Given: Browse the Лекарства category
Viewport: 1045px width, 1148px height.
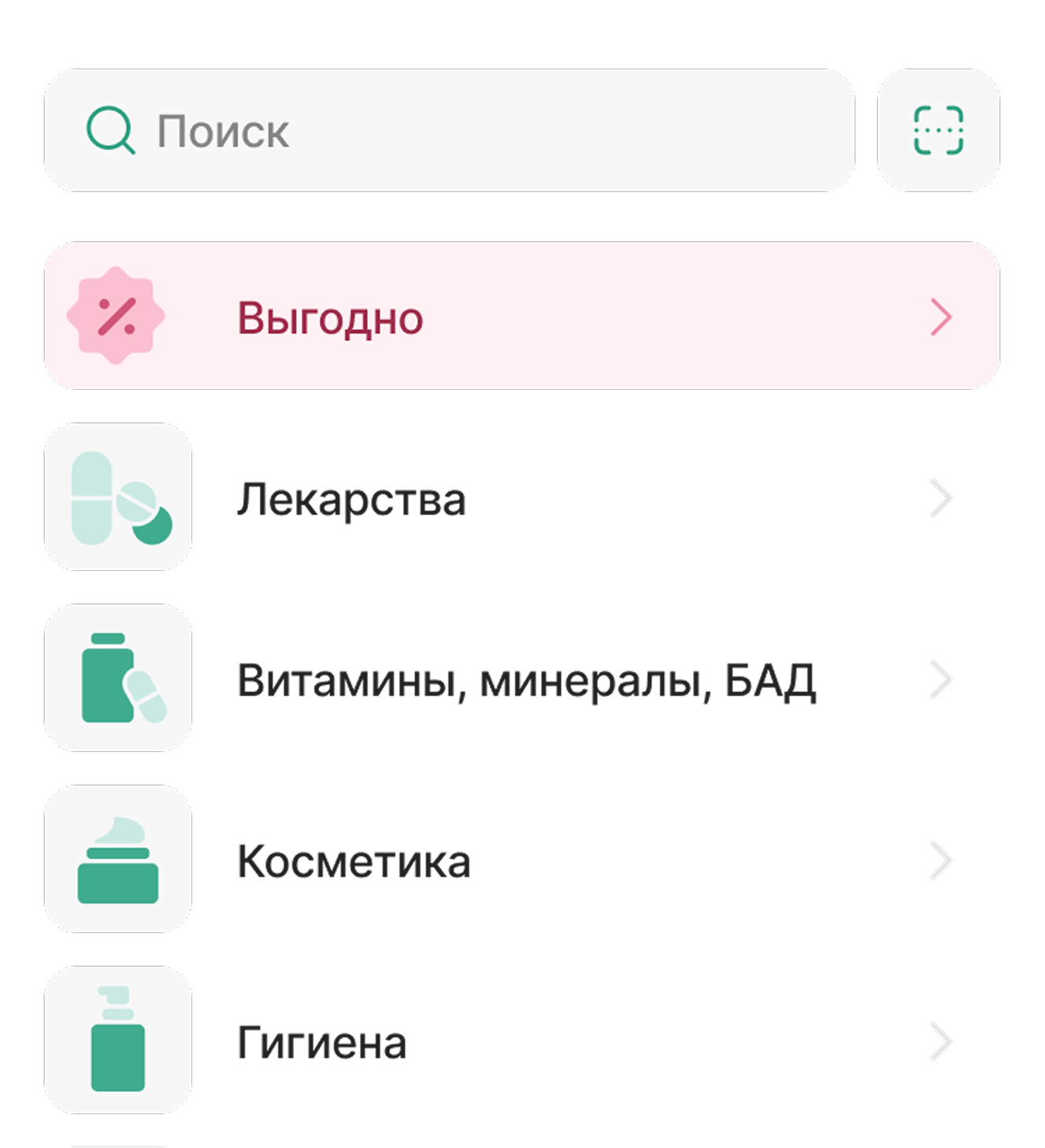Looking at the screenshot, I should pos(521,498).
